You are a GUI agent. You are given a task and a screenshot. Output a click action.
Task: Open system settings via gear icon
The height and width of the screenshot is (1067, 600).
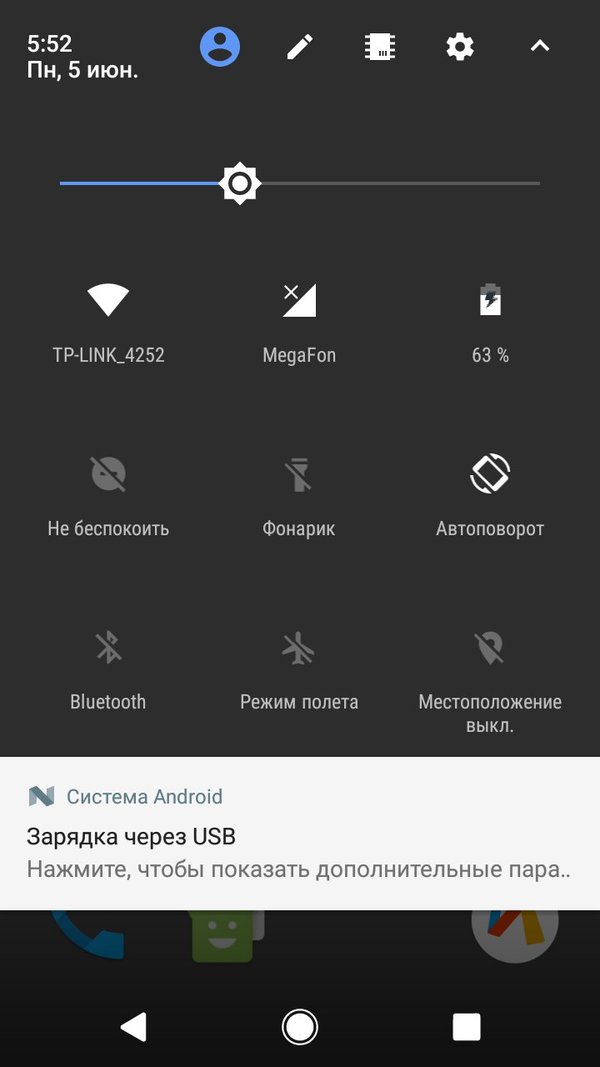point(460,46)
